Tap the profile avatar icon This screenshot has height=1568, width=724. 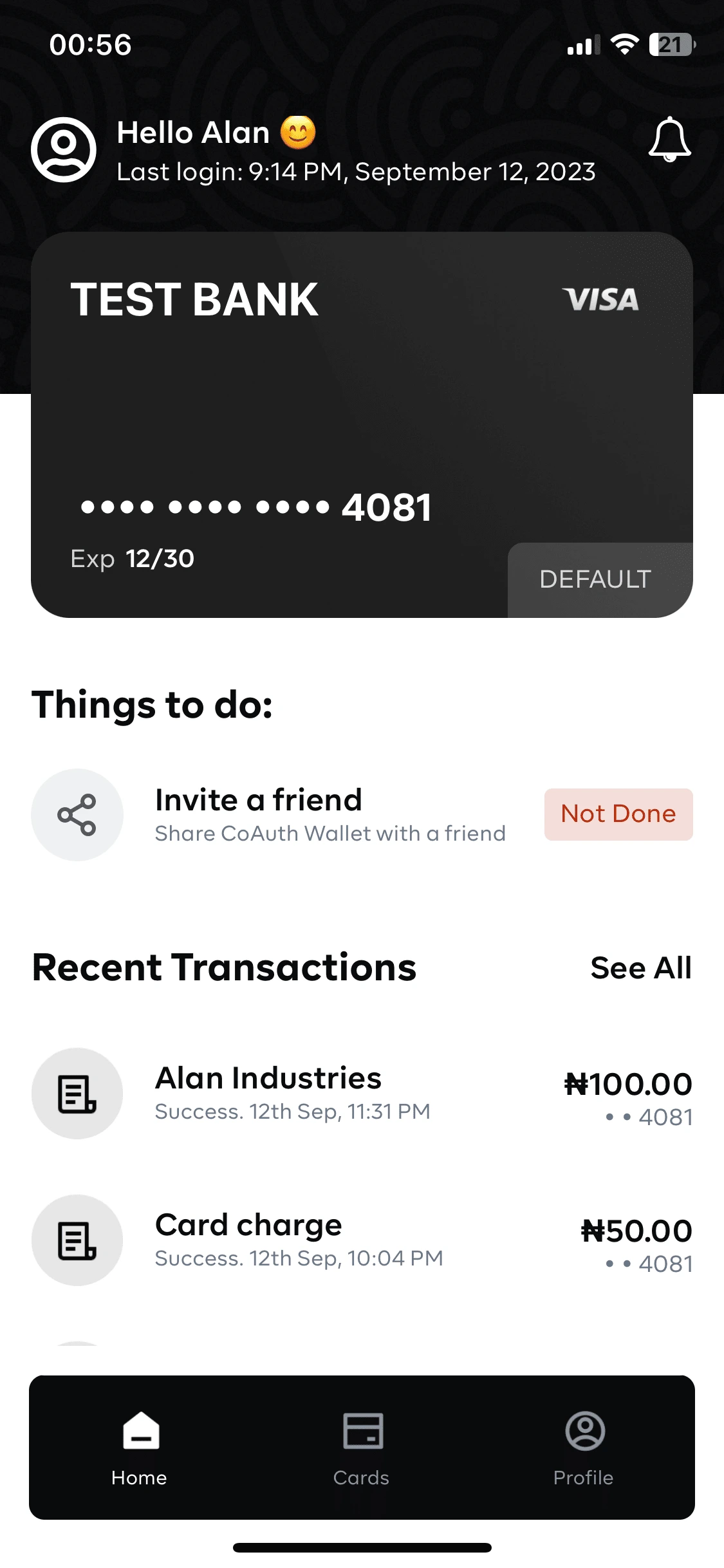click(x=64, y=149)
